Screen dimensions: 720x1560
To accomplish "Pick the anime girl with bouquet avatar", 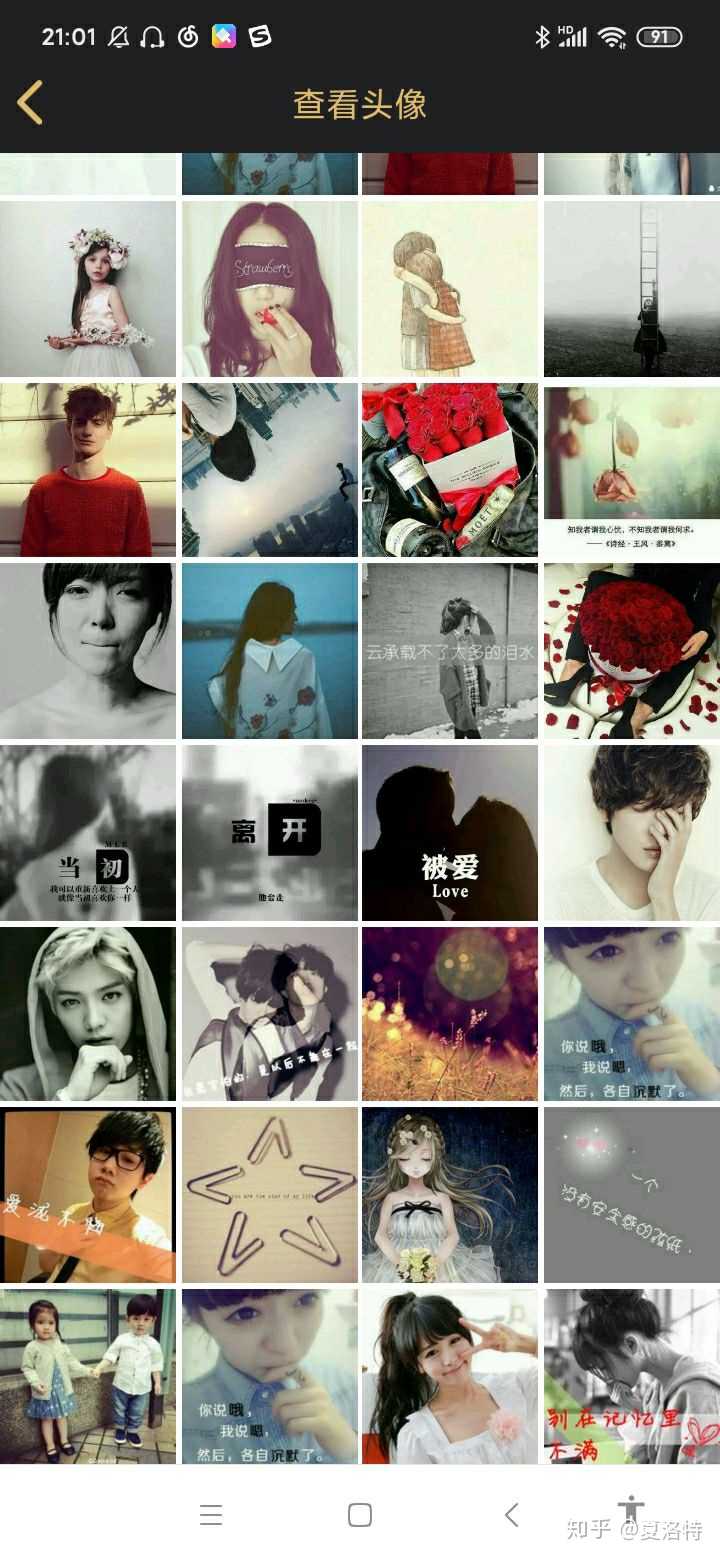I will coord(449,1194).
